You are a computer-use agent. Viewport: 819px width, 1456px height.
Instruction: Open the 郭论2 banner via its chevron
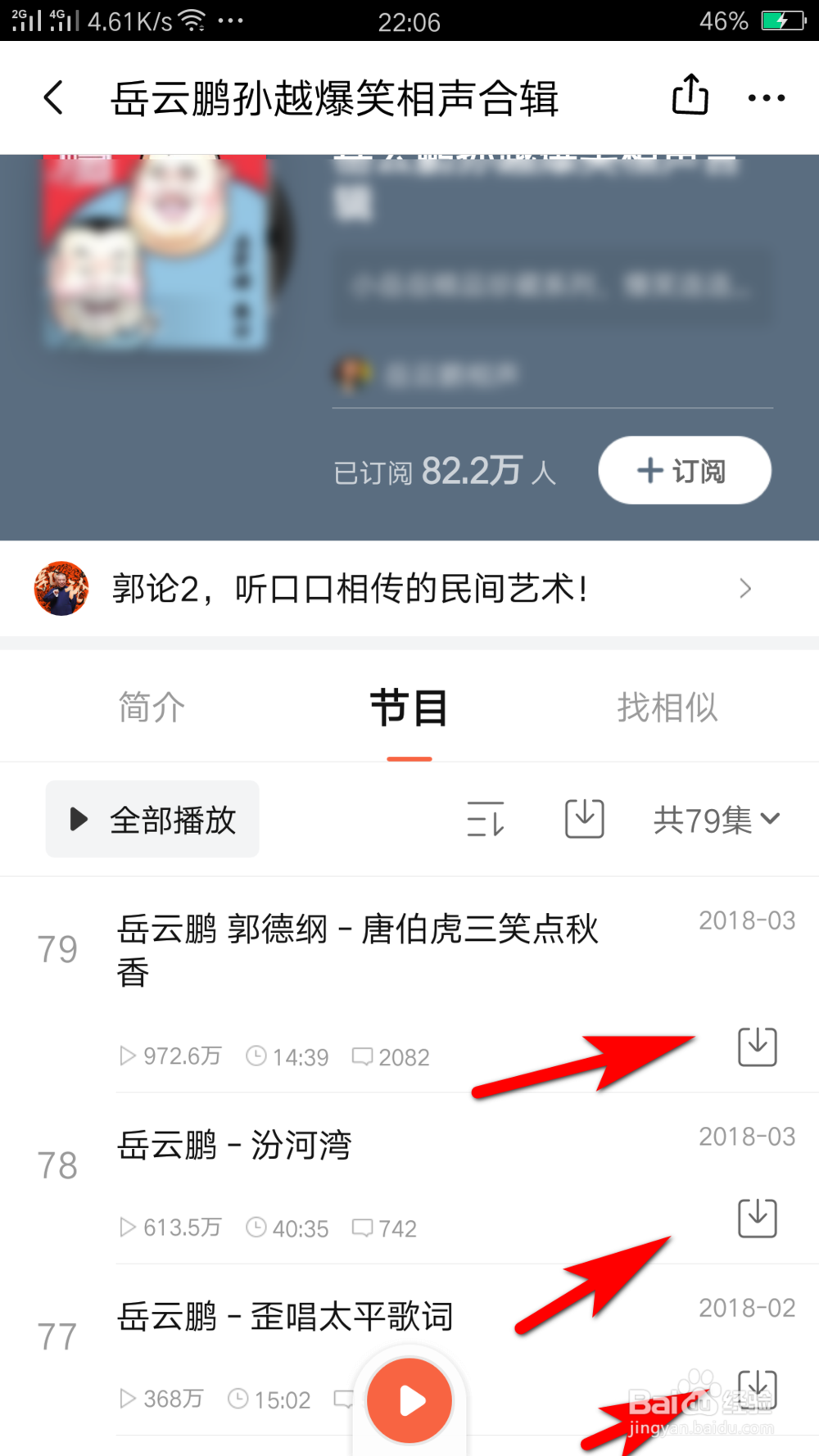[x=745, y=589]
